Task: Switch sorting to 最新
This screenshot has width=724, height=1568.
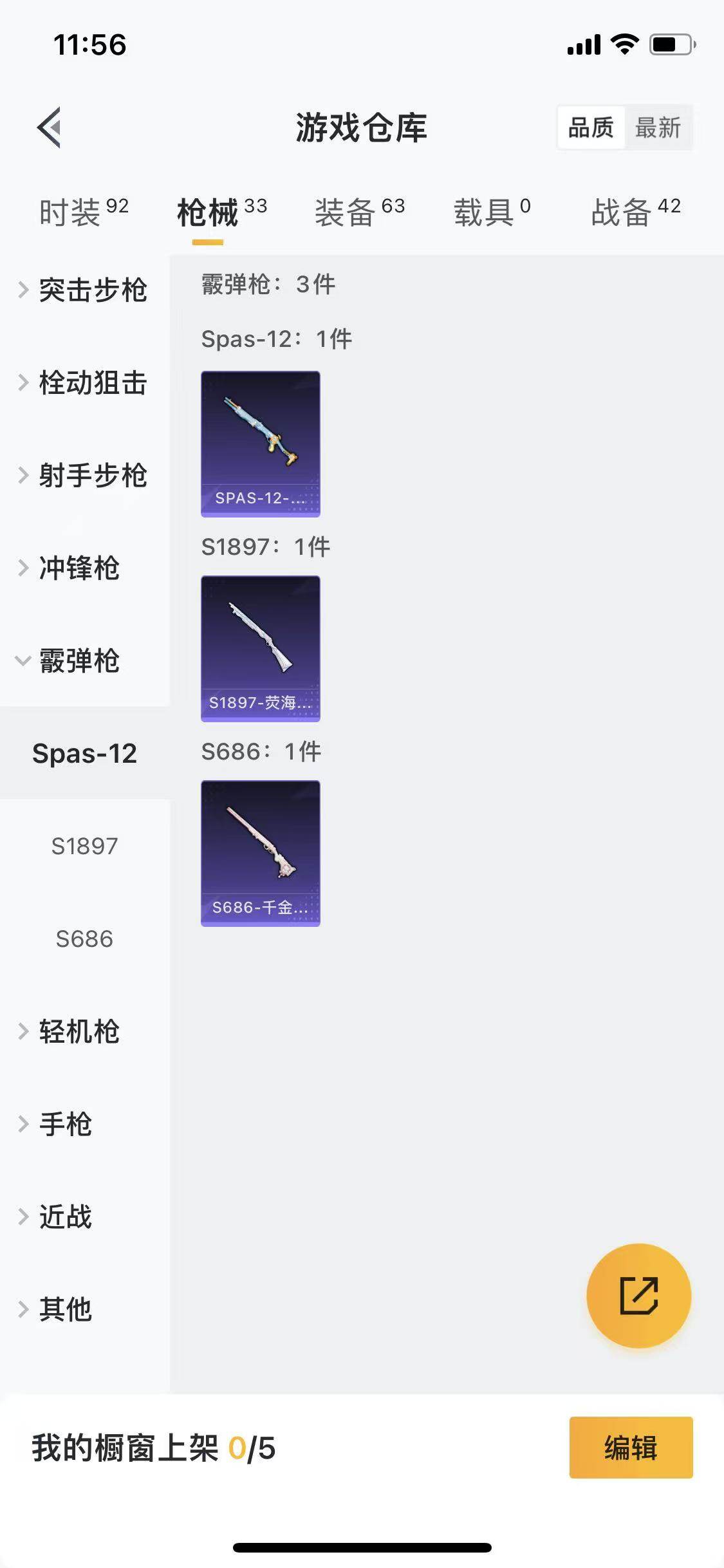Action: click(660, 128)
